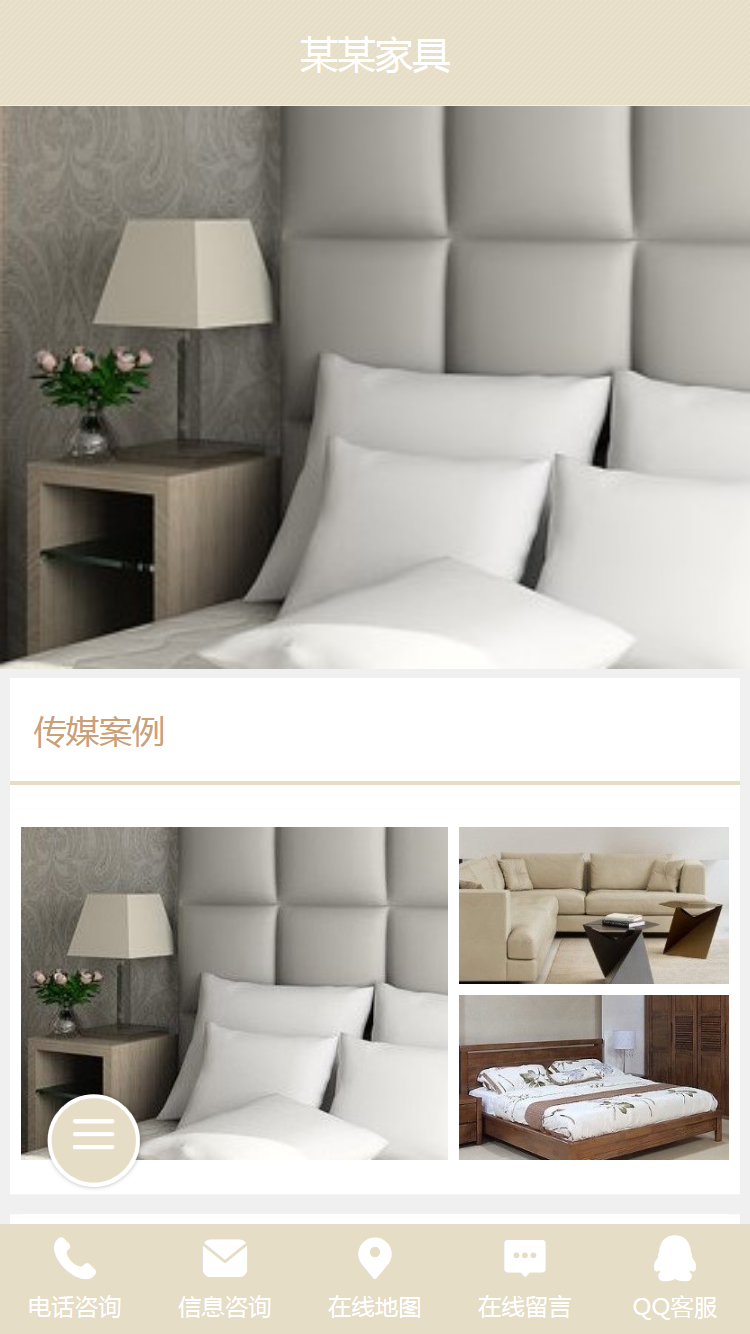Open the wooden bed case thumbnail
Image resolution: width=750 pixels, height=1334 pixels.
(593, 1077)
